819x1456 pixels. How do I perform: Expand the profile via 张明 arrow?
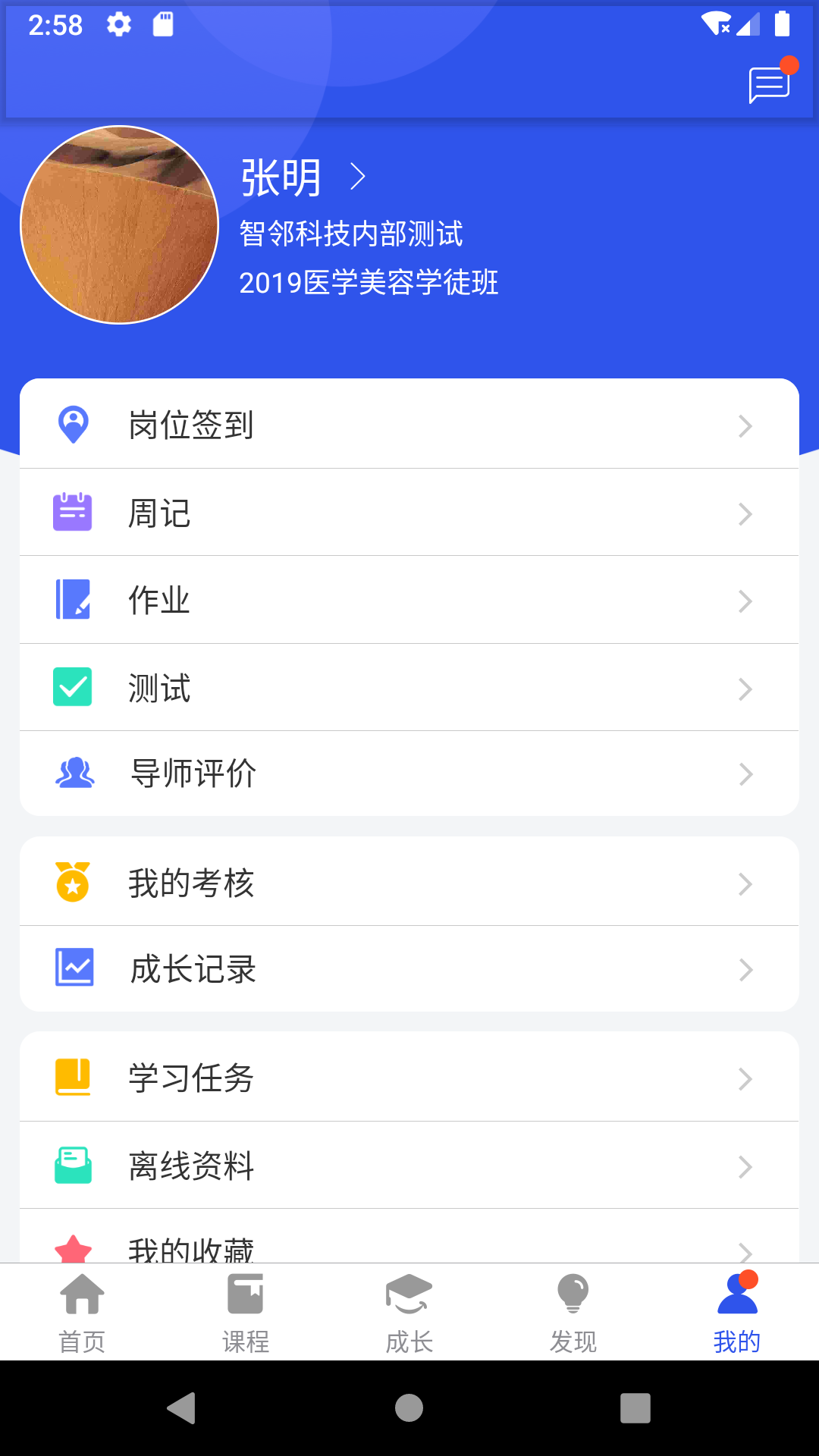pyautogui.click(x=358, y=177)
